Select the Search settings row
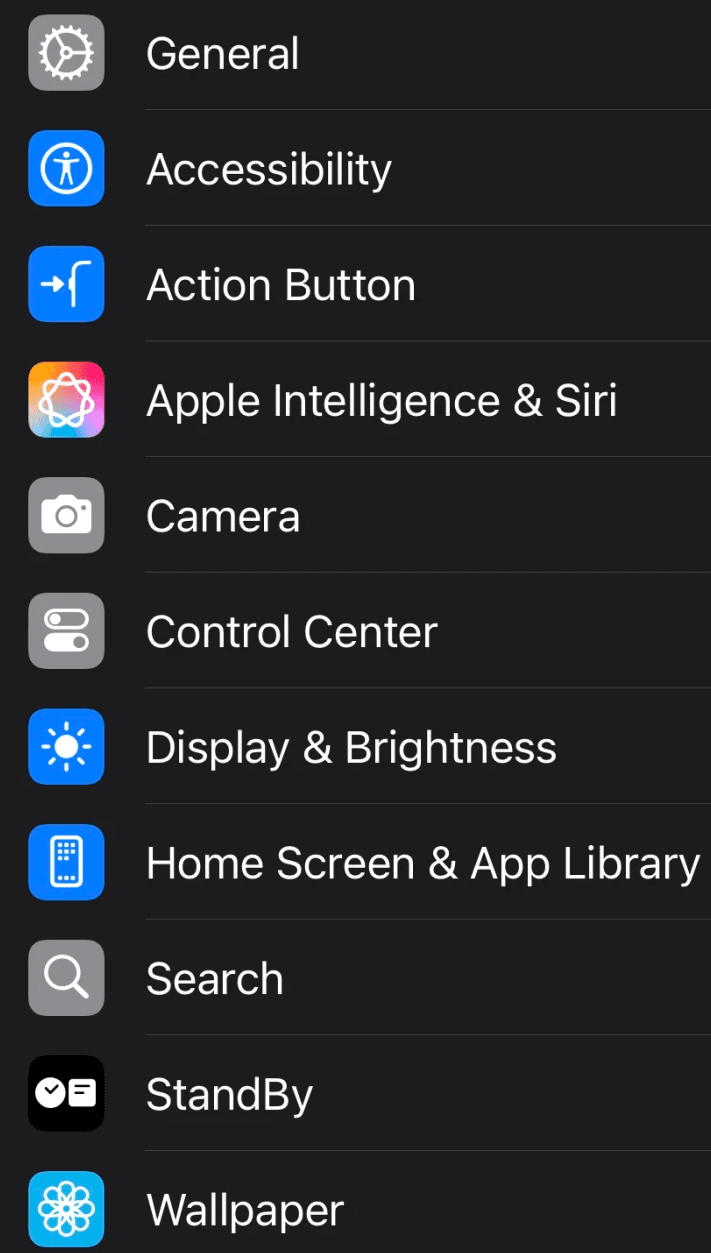 coord(214,979)
